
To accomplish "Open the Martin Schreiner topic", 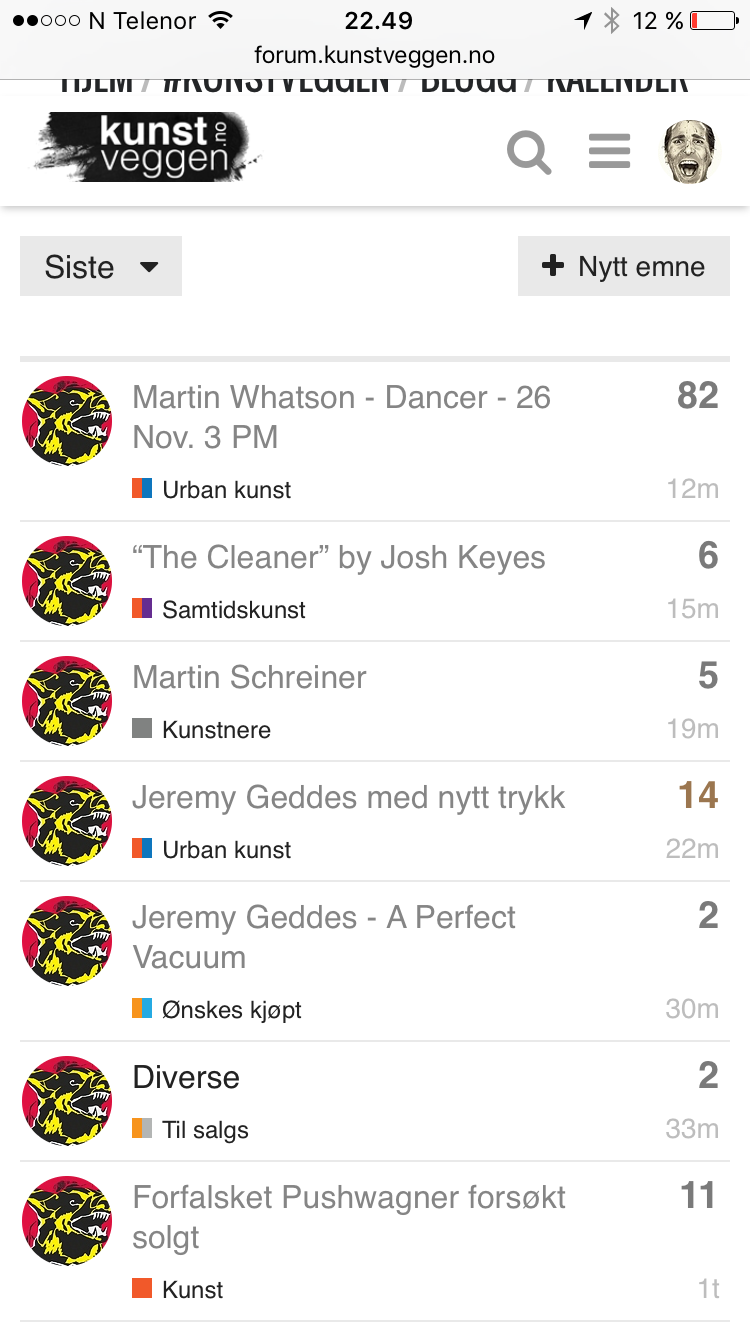I will coord(249,677).
